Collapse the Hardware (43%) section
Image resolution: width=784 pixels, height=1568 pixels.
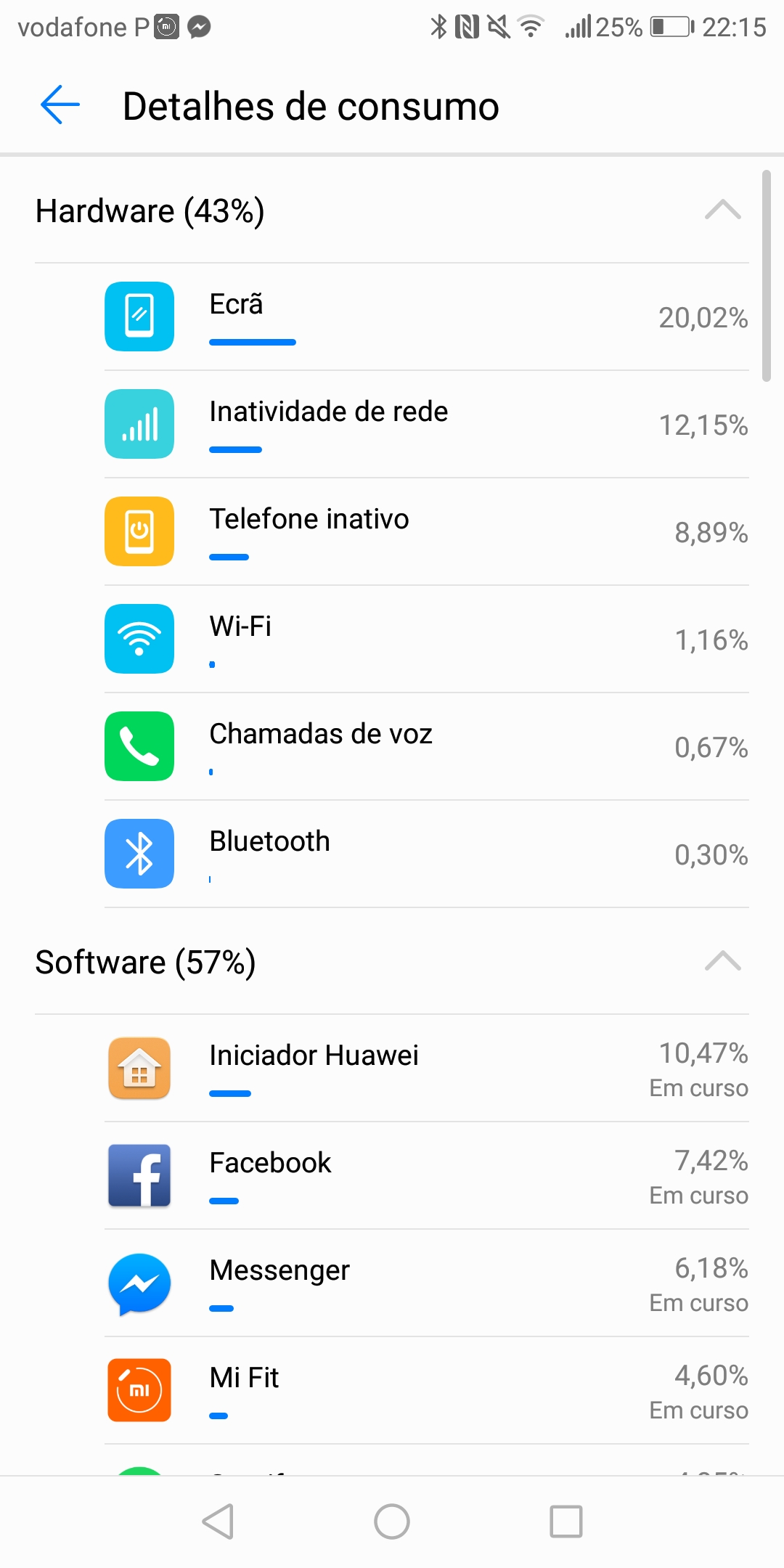click(722, 211)
